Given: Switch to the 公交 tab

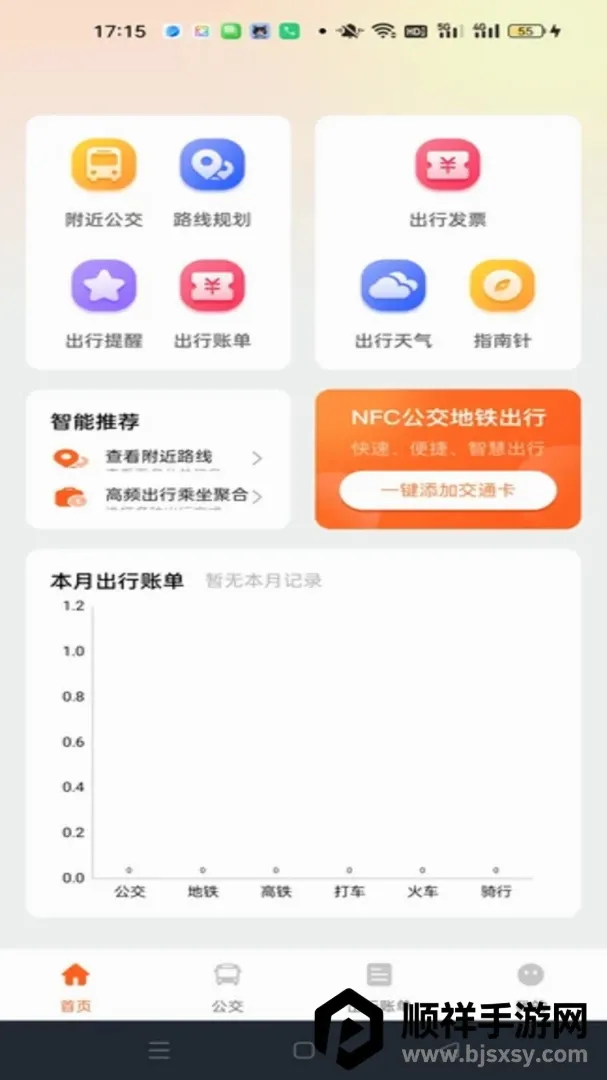Looking at the screenshot, I should point(227,987).
